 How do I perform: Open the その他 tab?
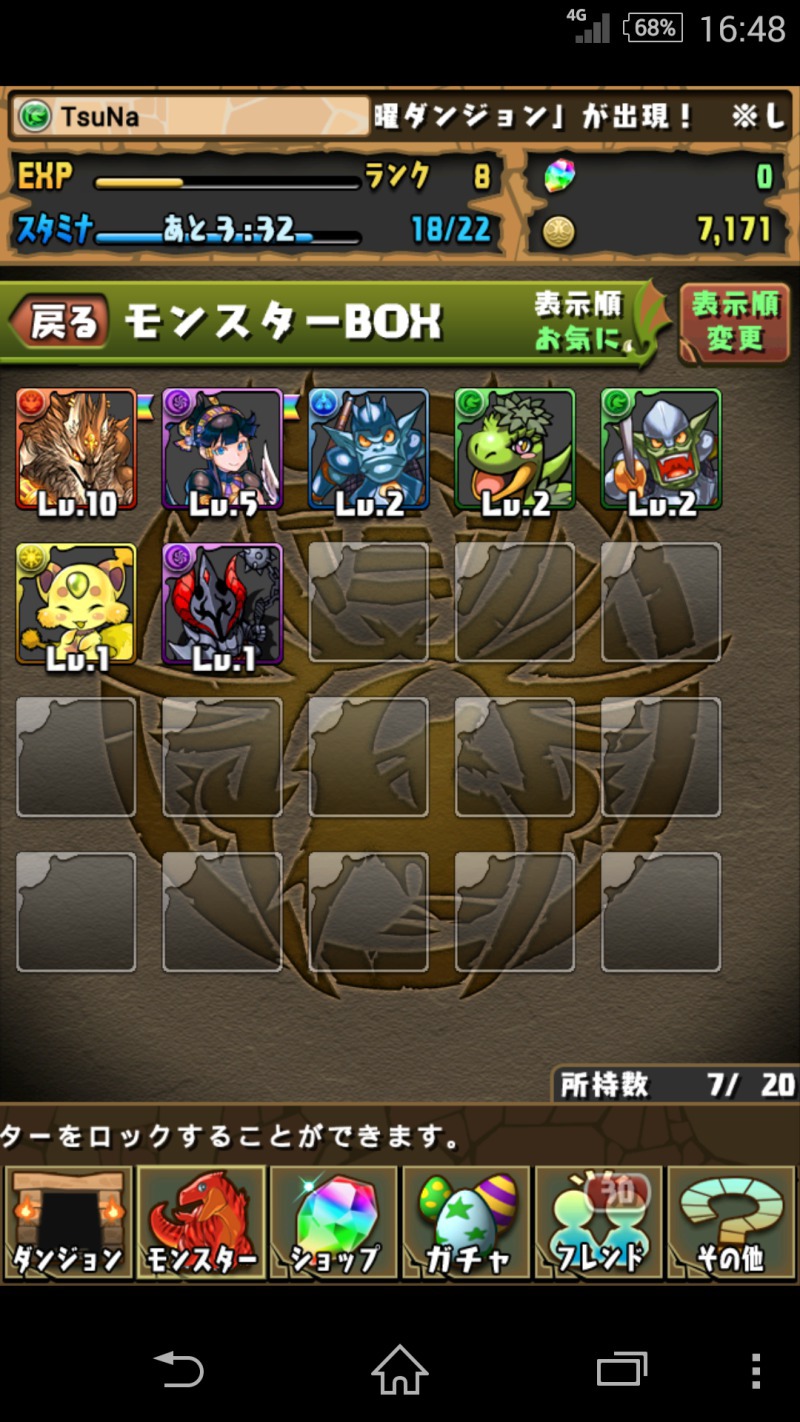tap(731, 1222)
